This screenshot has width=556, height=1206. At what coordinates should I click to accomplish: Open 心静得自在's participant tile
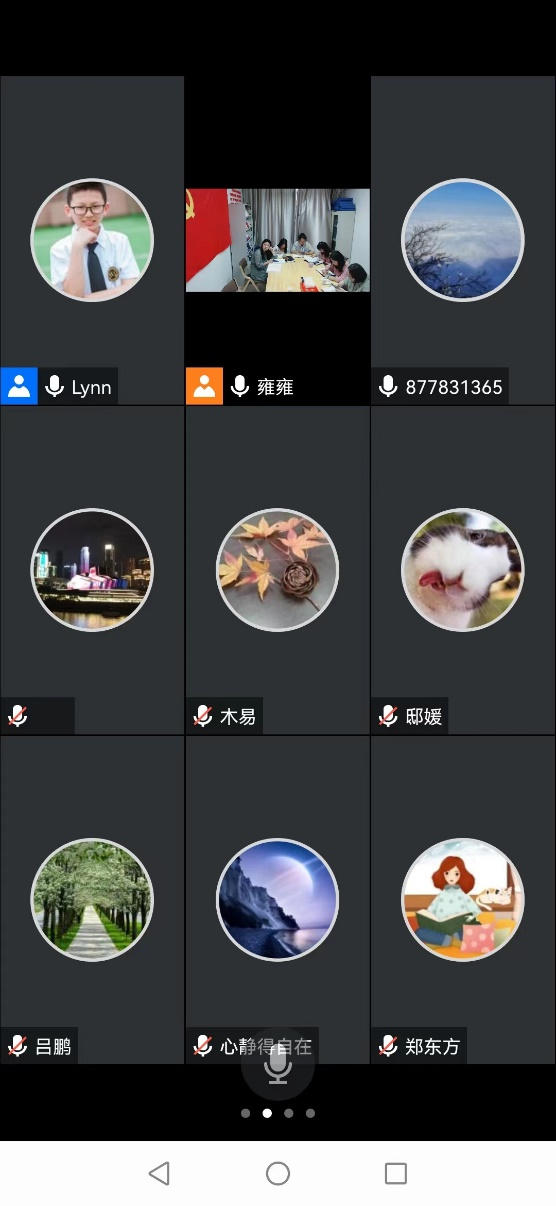(x=278, y=900)
